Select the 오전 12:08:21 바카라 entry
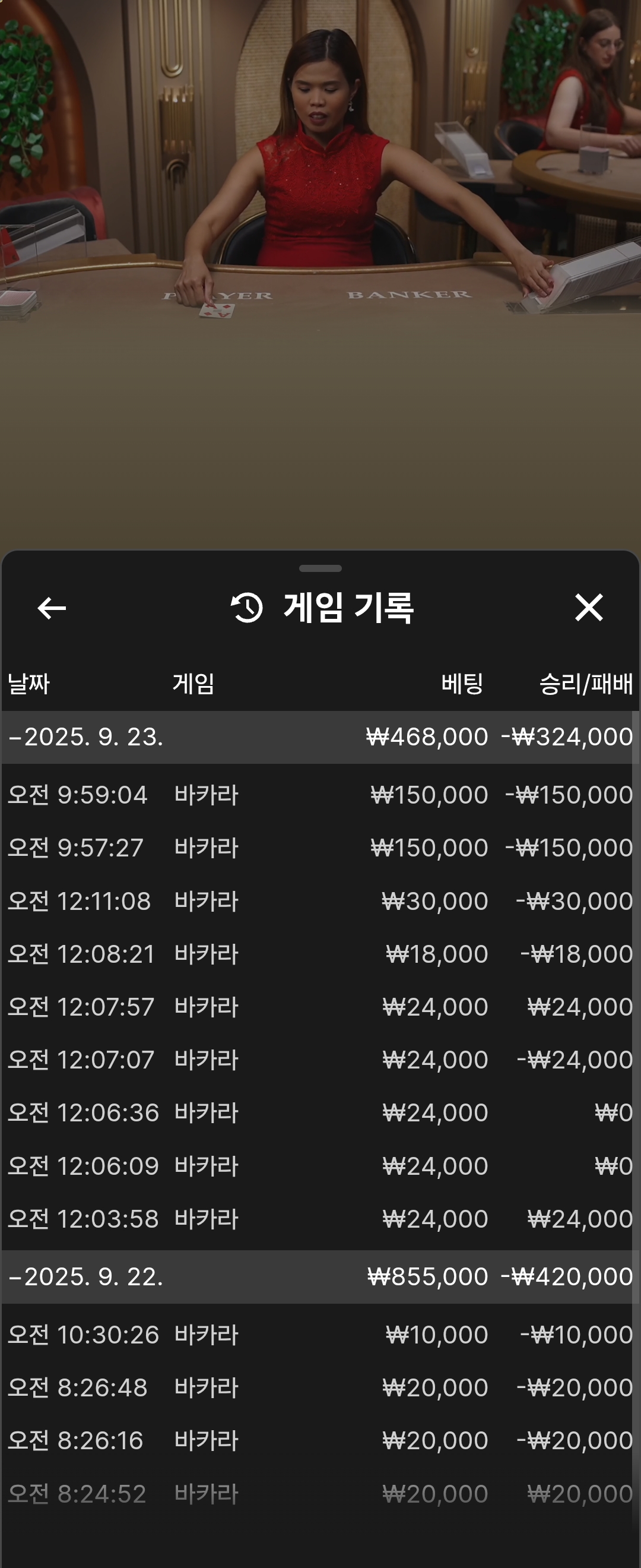The height and width of the screenshot is (1568, 641). coord(320,954)
